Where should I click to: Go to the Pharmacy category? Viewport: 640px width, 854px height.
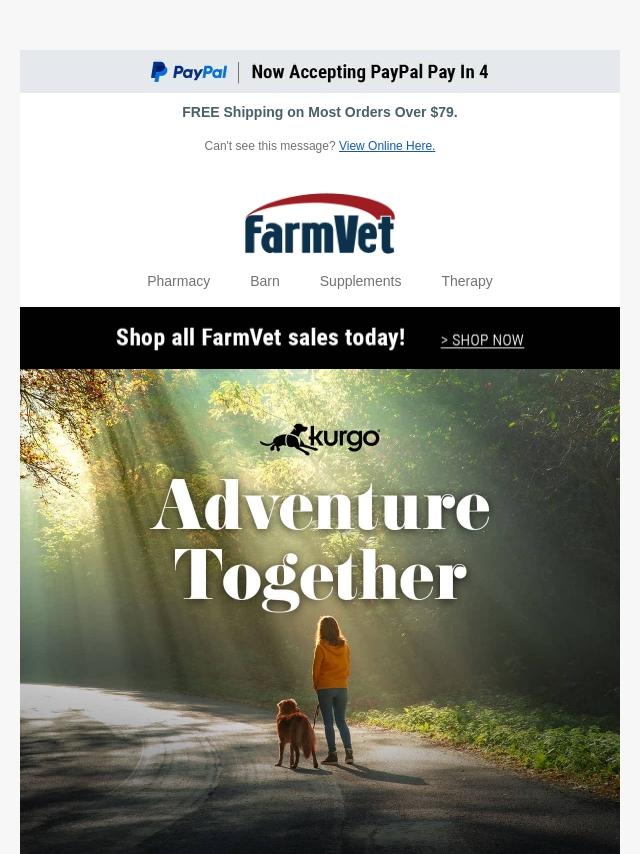(178, 281)
